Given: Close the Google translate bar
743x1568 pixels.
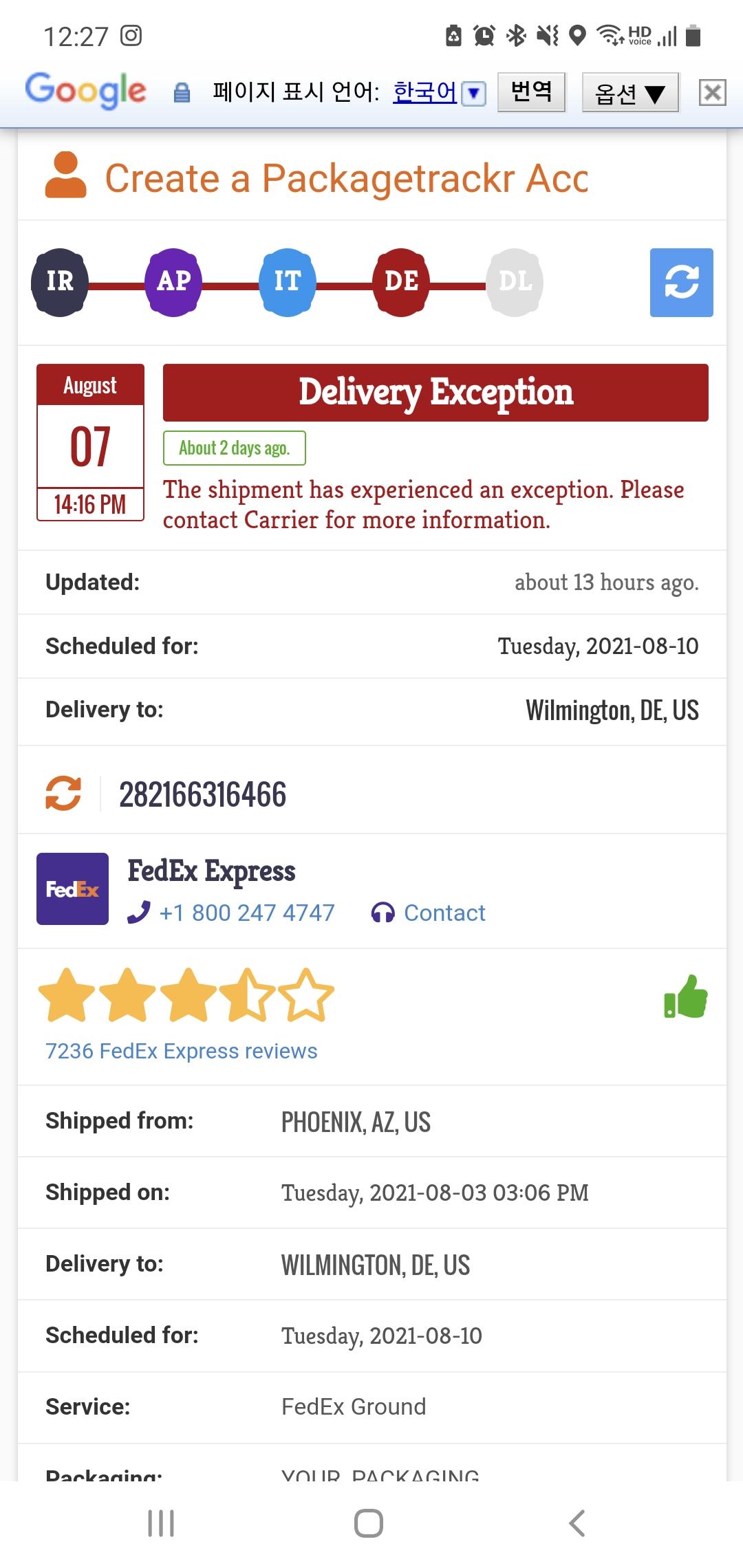Looking at the screenshot, I should click(x=712, y=92).
